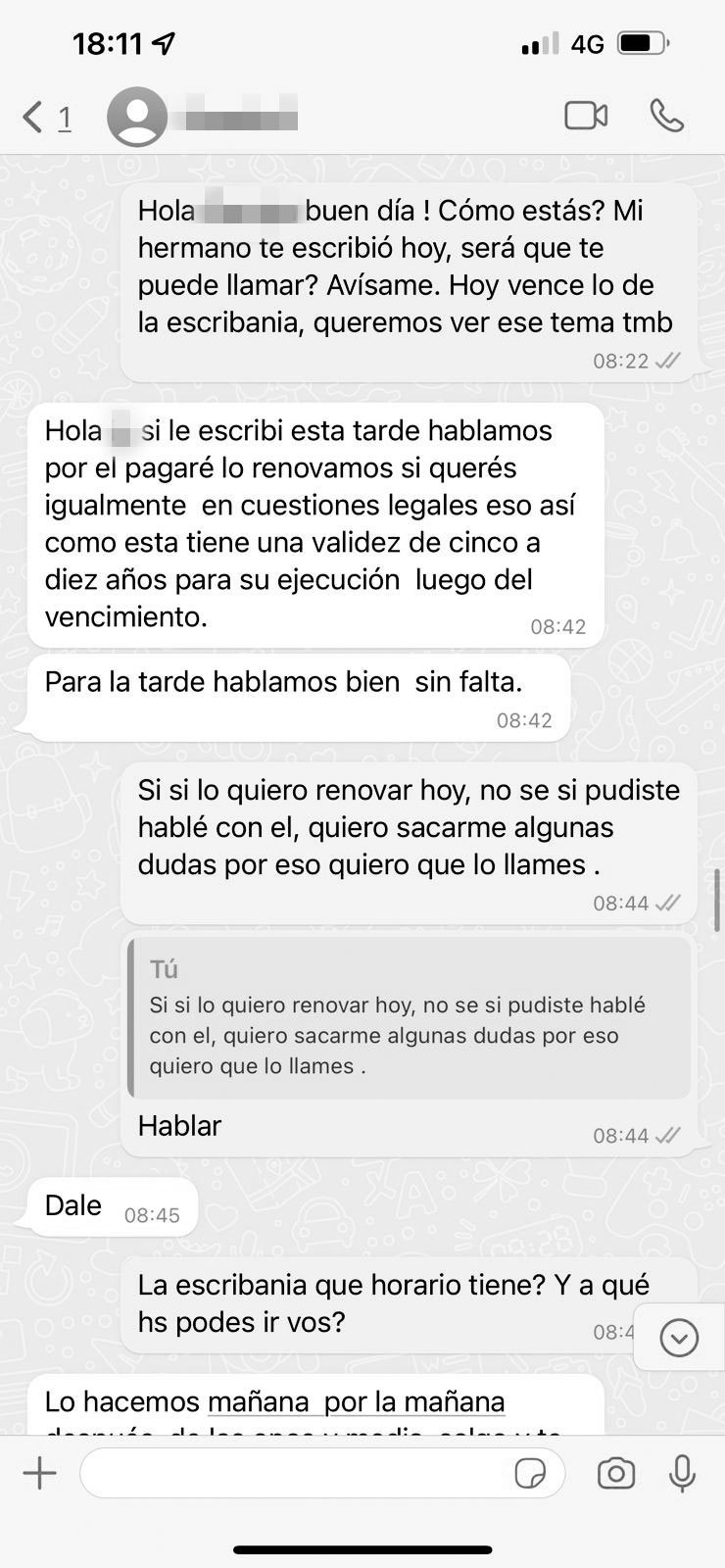Start a video call

pos(586,116)
